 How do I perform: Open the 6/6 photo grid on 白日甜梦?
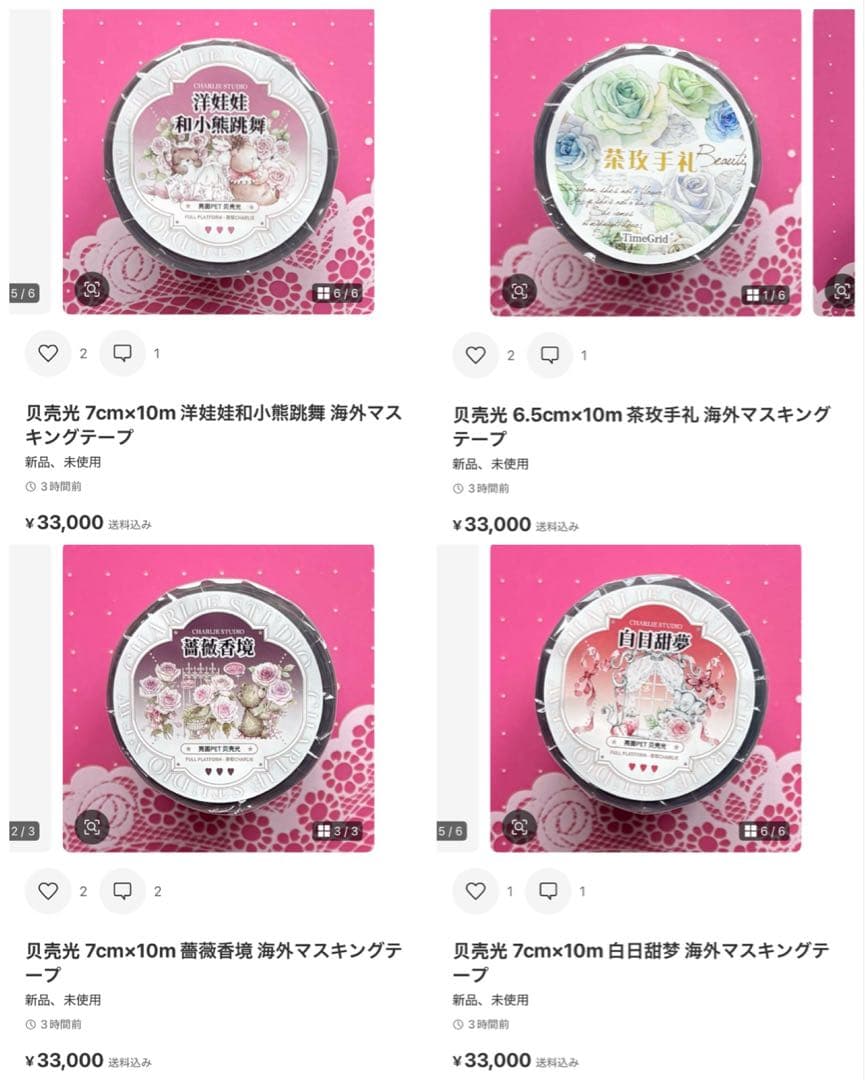click(x=764, y=831)
